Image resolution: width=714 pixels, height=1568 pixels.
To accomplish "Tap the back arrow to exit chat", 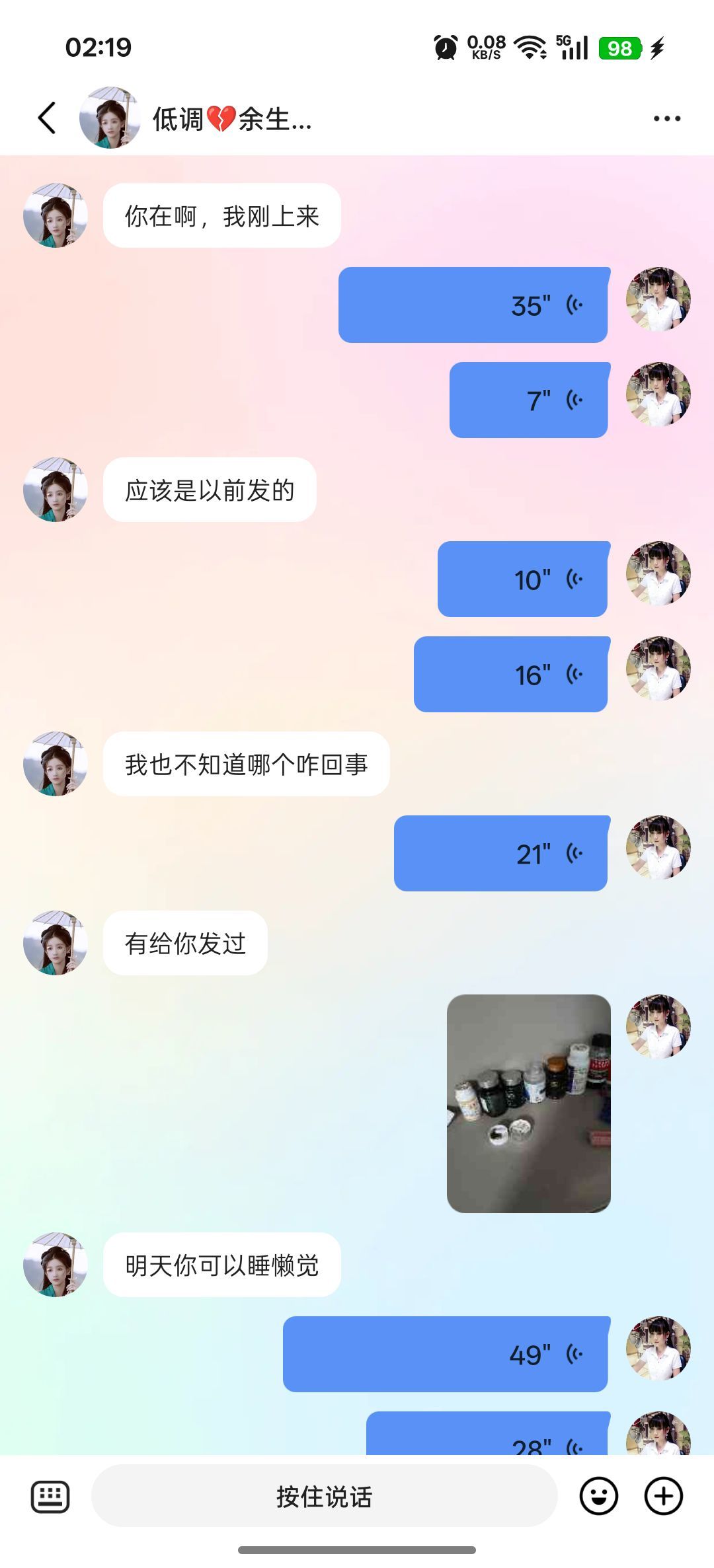I will [45, 118].
